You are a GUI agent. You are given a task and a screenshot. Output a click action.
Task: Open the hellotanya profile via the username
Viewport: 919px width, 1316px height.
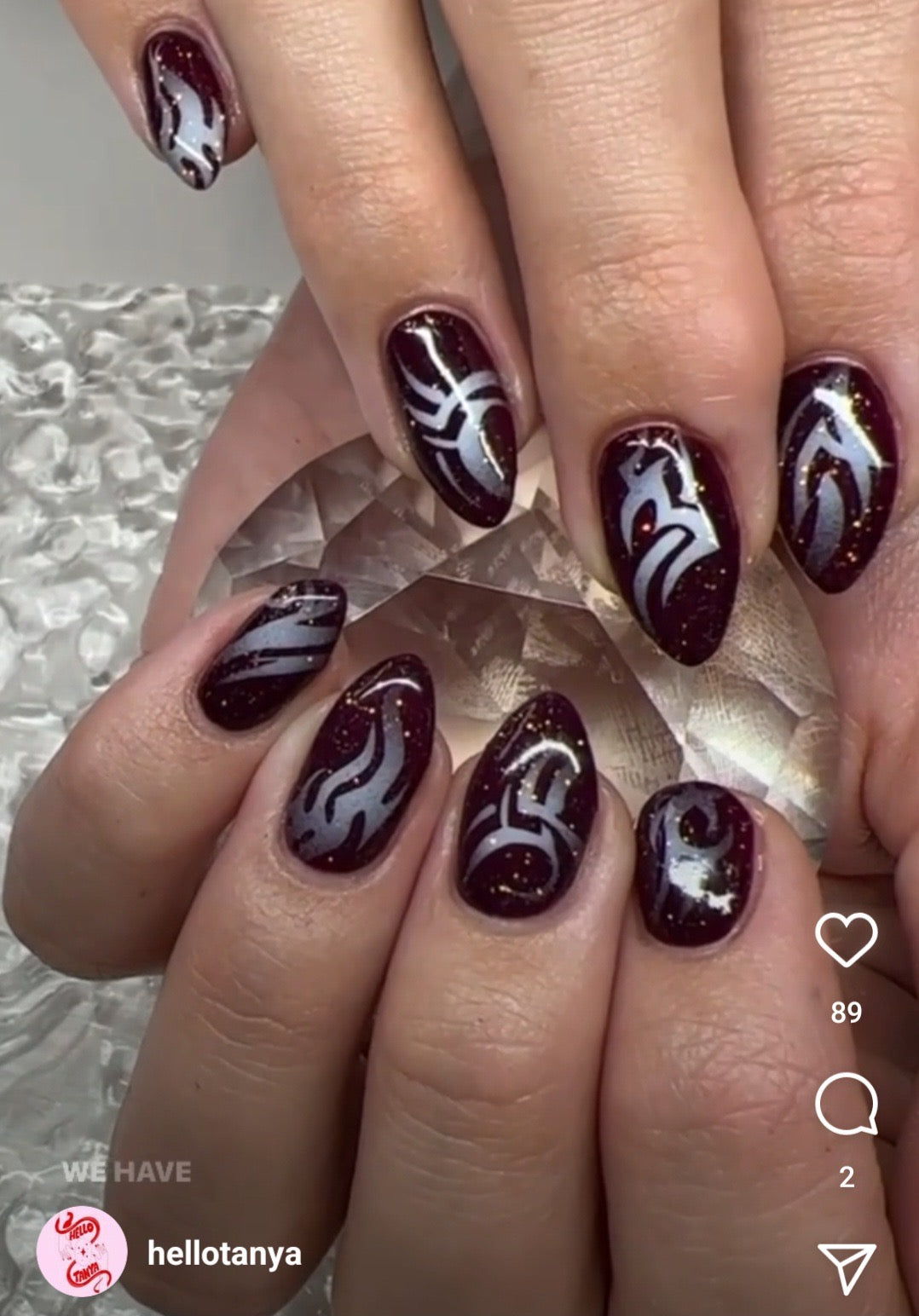tap(224, 1254)
